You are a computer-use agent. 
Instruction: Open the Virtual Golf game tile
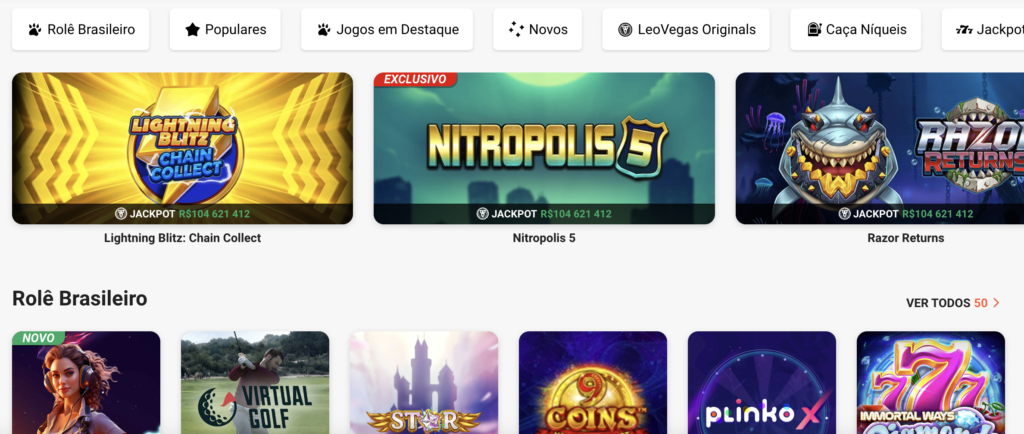(255, 383)
